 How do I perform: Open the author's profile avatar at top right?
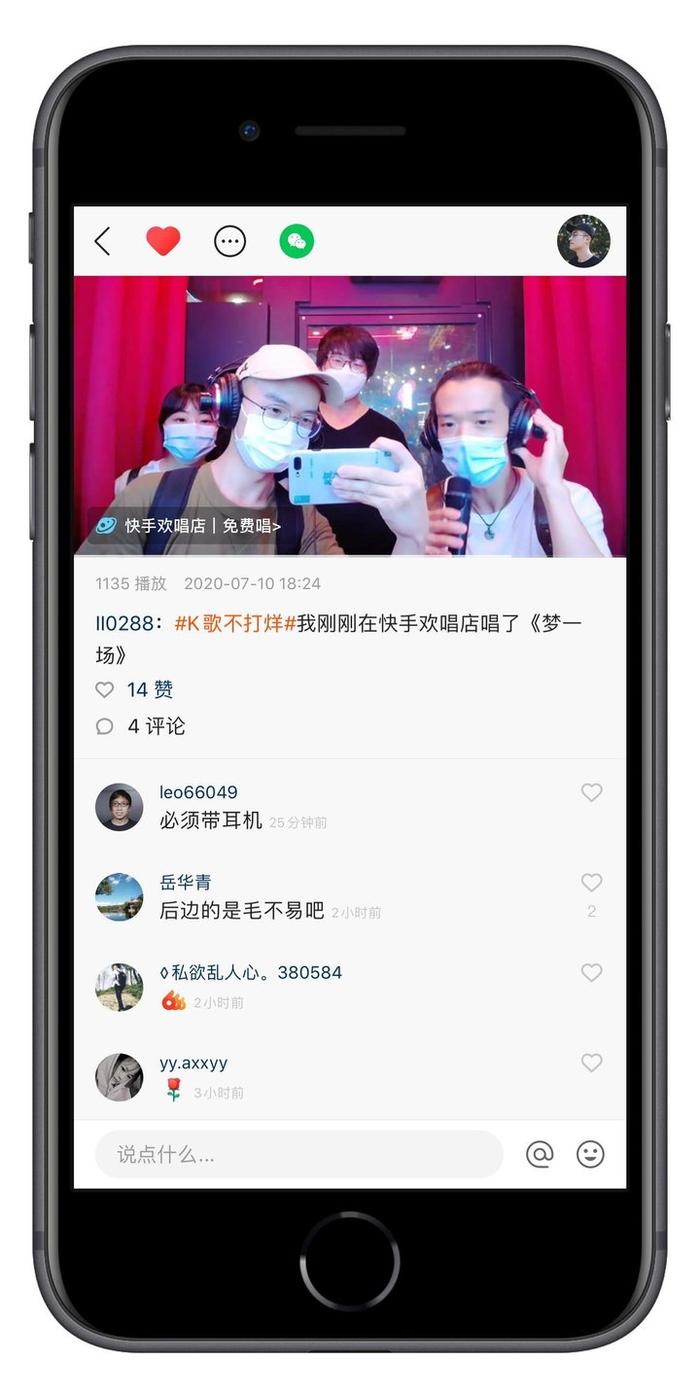coord(583,241)
